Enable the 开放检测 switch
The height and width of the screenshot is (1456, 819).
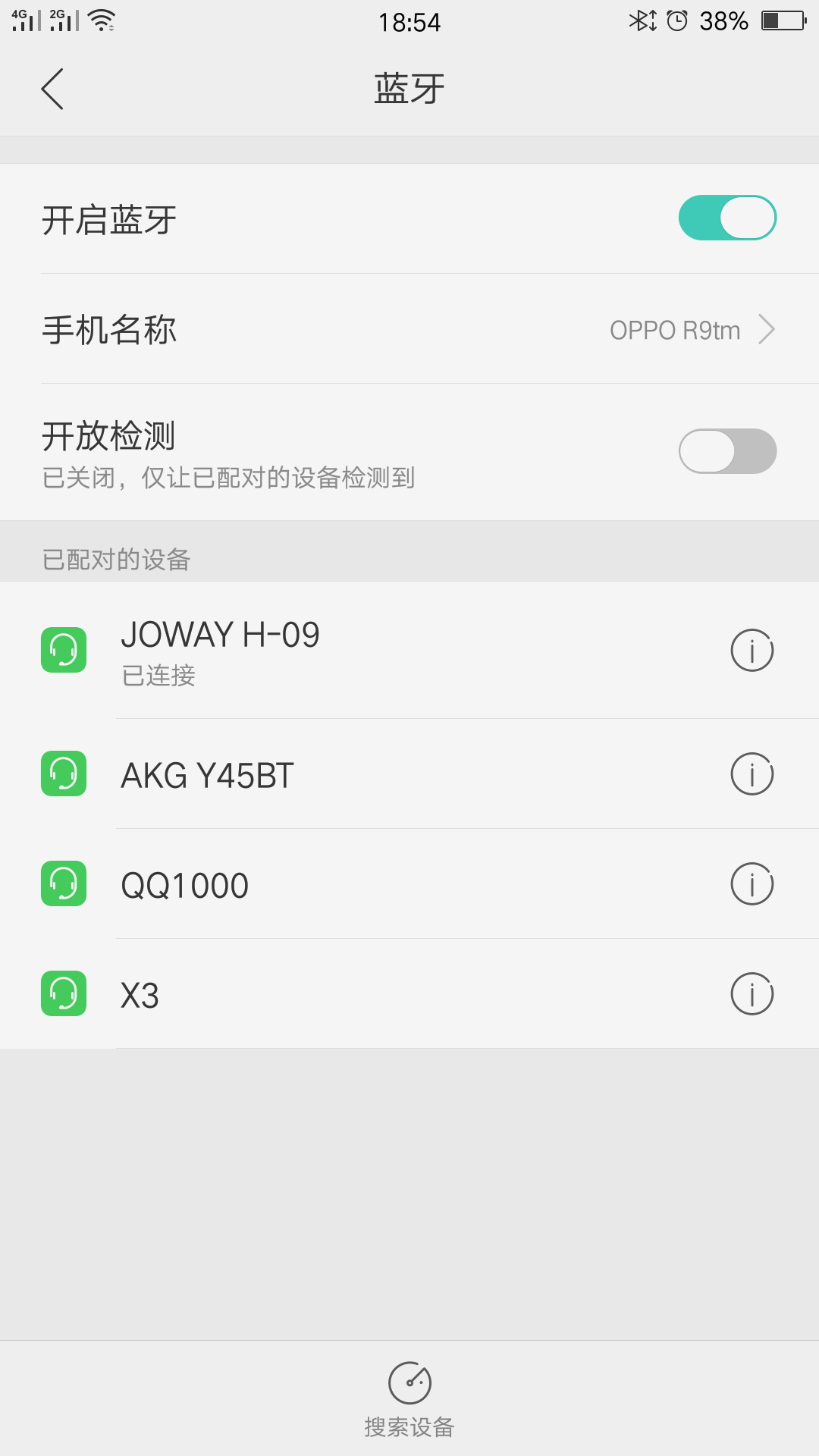727,451
